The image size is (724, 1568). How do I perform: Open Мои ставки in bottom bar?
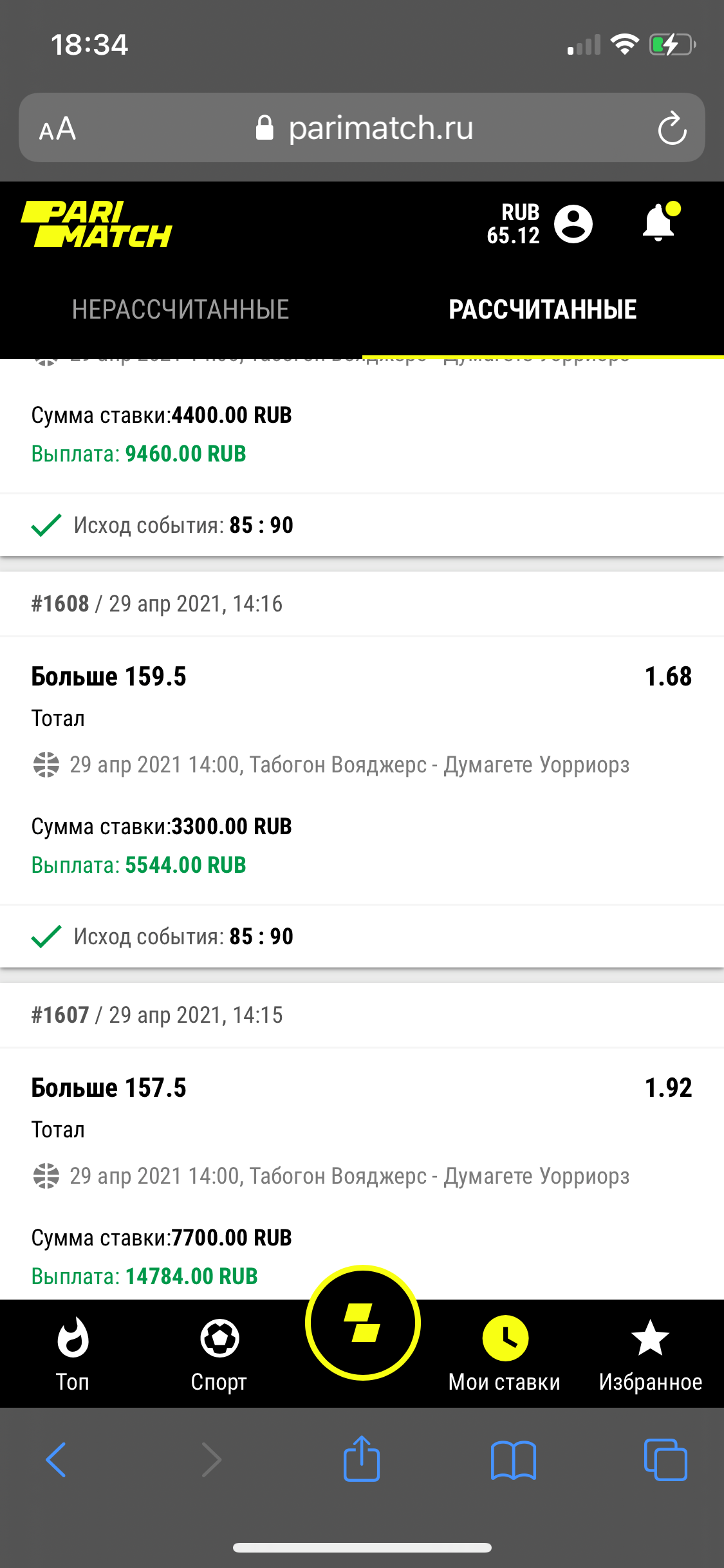pyautogui.click(x=505, y=1352)
